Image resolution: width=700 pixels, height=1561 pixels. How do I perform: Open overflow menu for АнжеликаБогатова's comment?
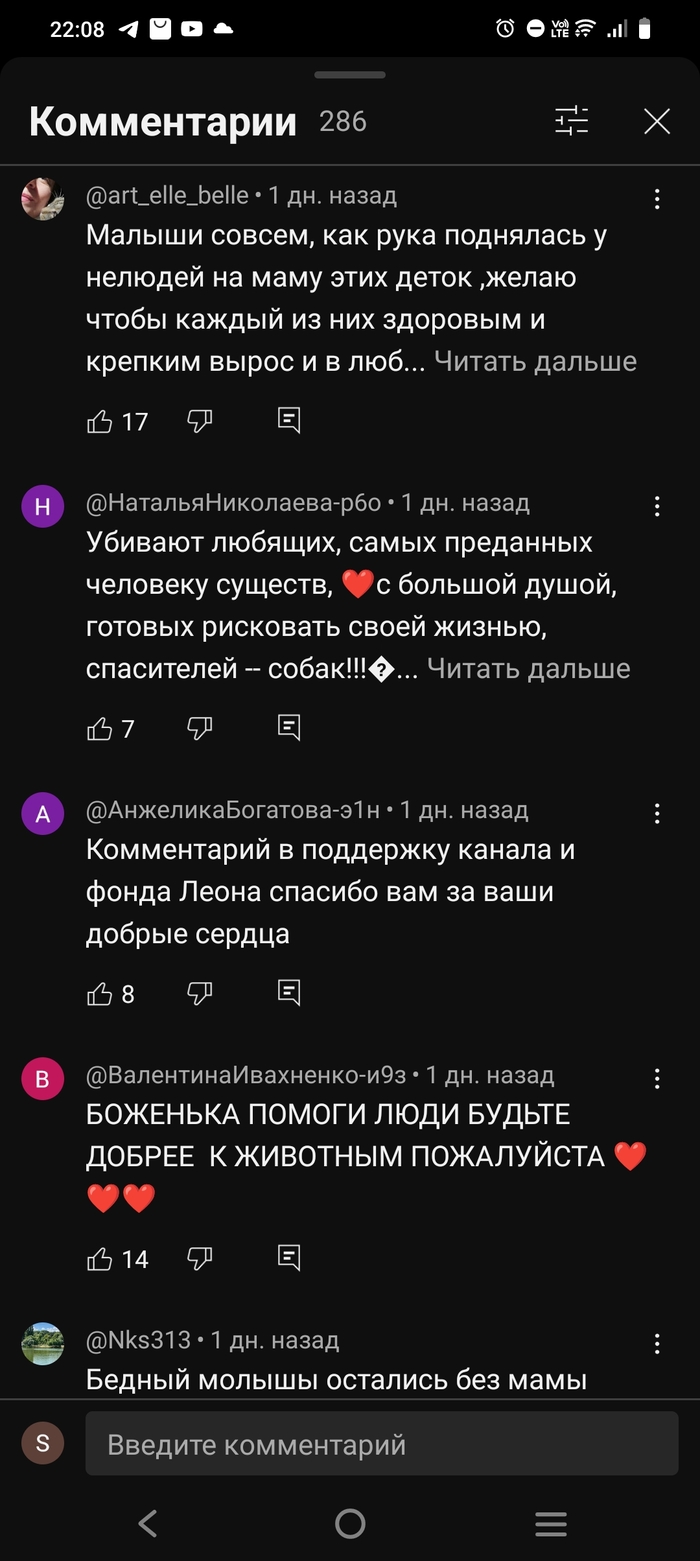(657, 813)
